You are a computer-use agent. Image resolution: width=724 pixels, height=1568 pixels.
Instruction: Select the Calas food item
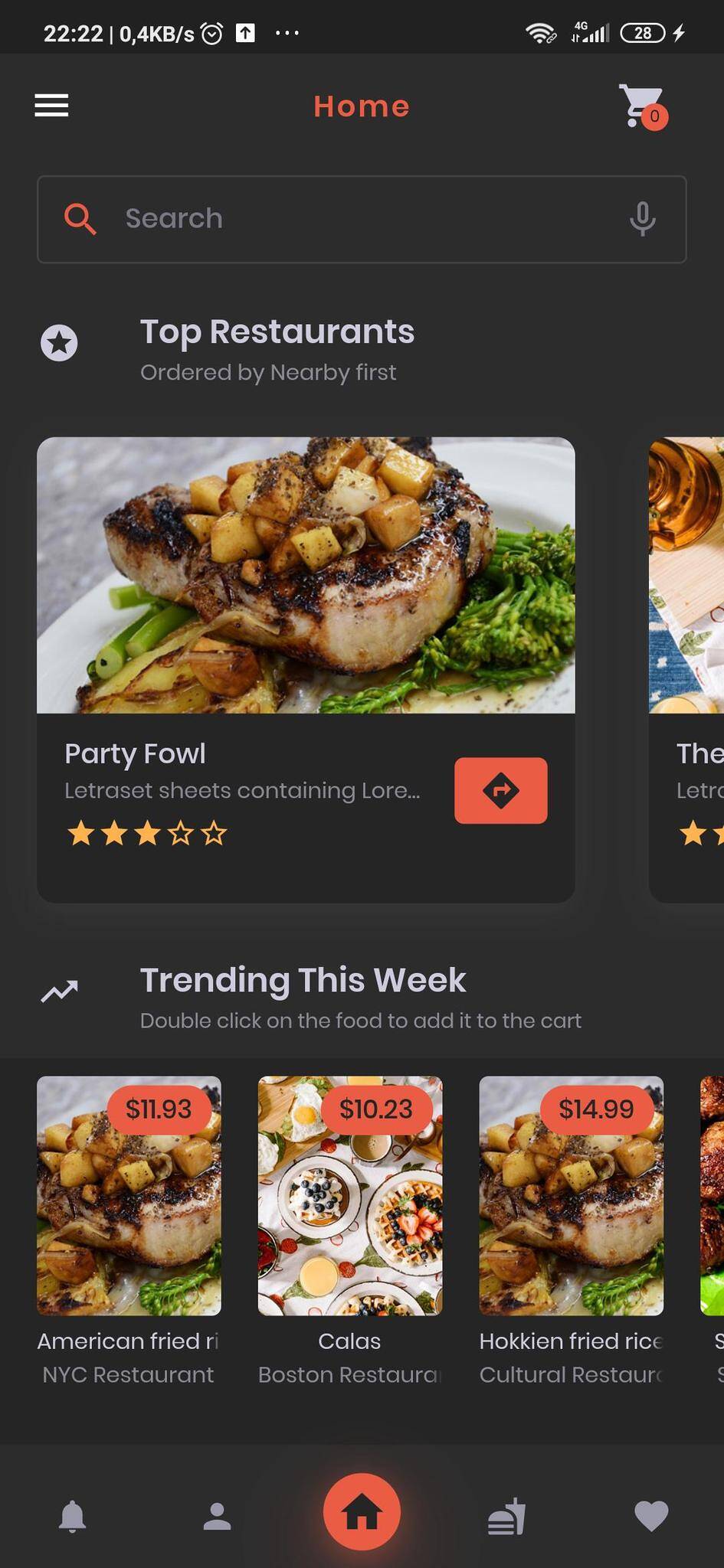350,1231
